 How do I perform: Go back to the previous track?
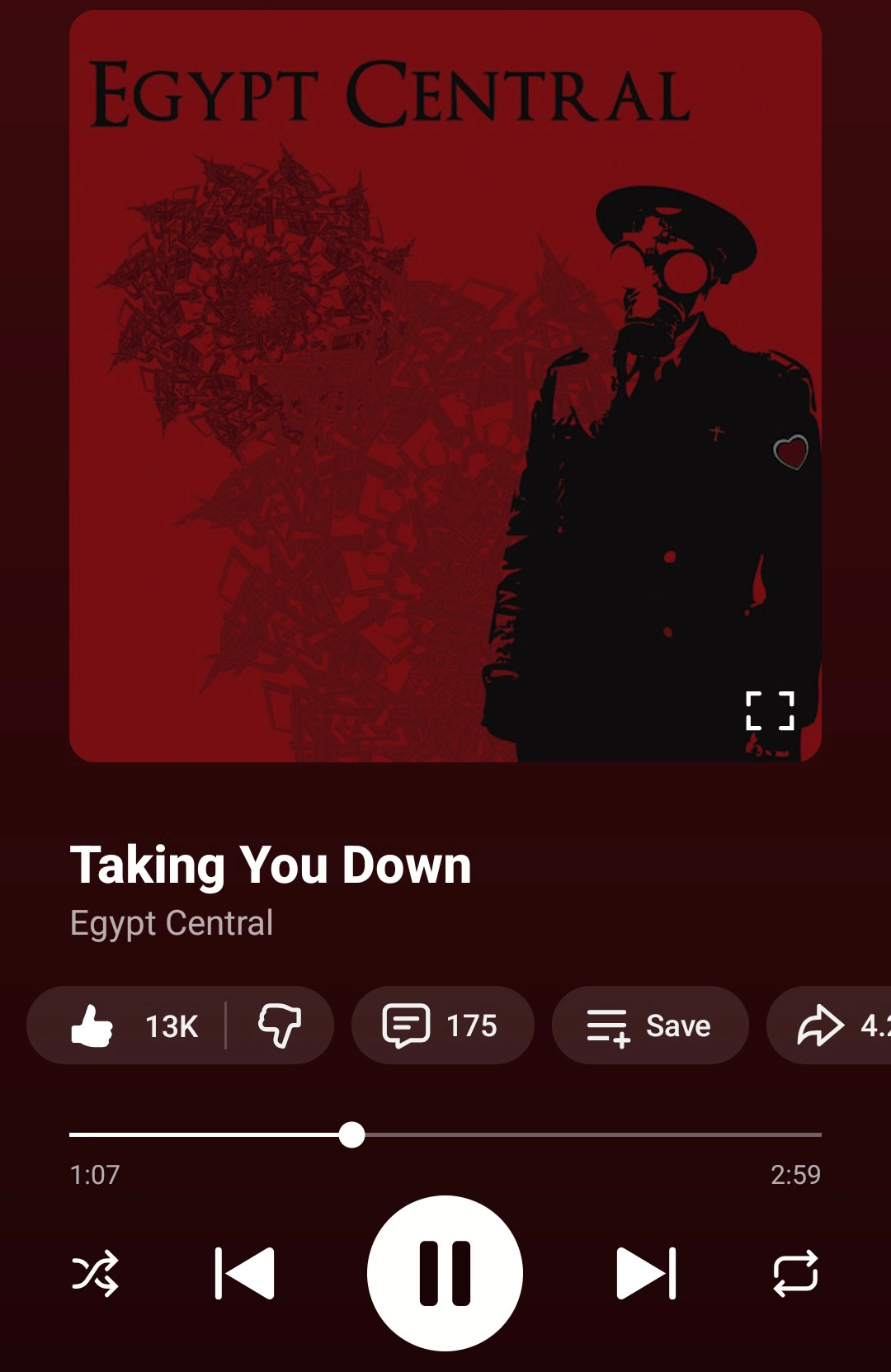244,1273
